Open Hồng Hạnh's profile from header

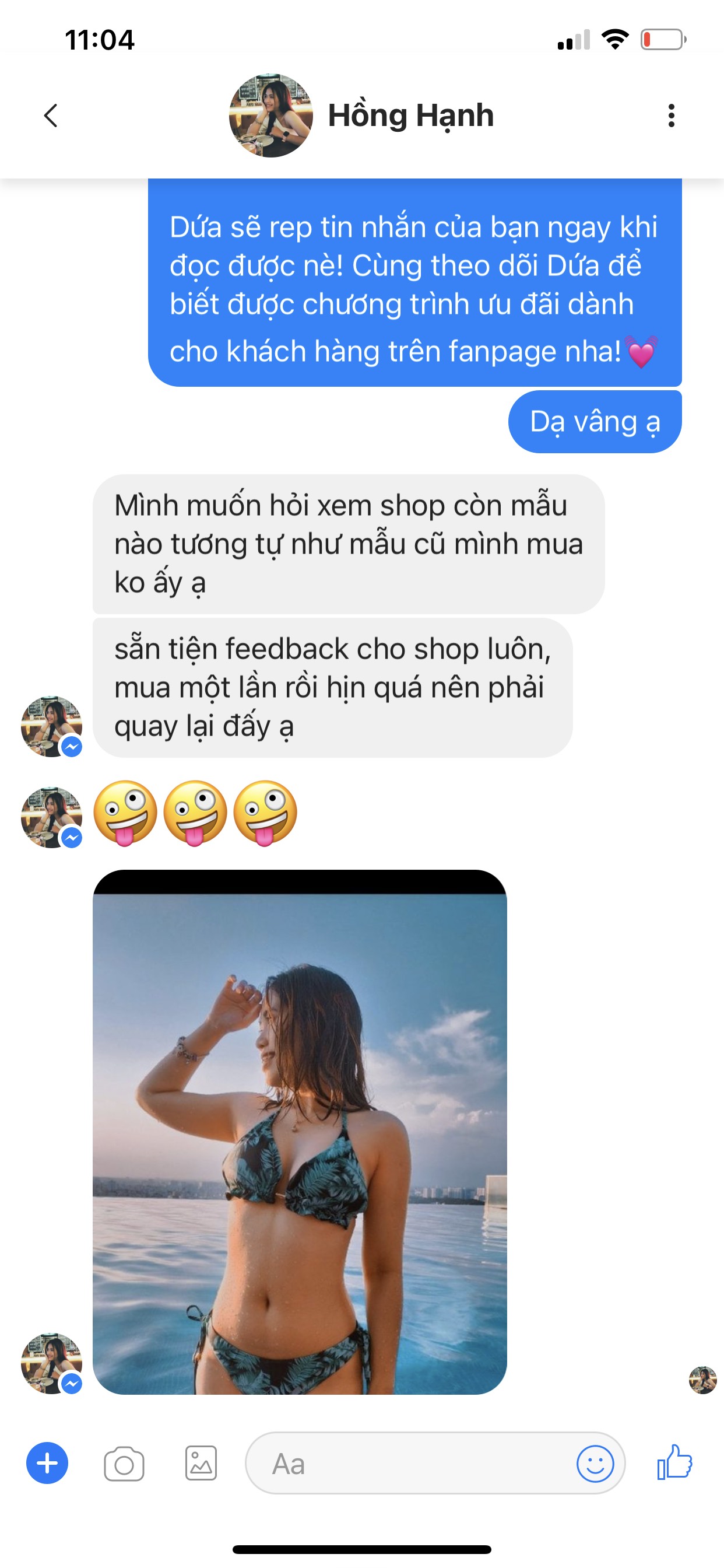pyautogui.click(x=361, y=115)
